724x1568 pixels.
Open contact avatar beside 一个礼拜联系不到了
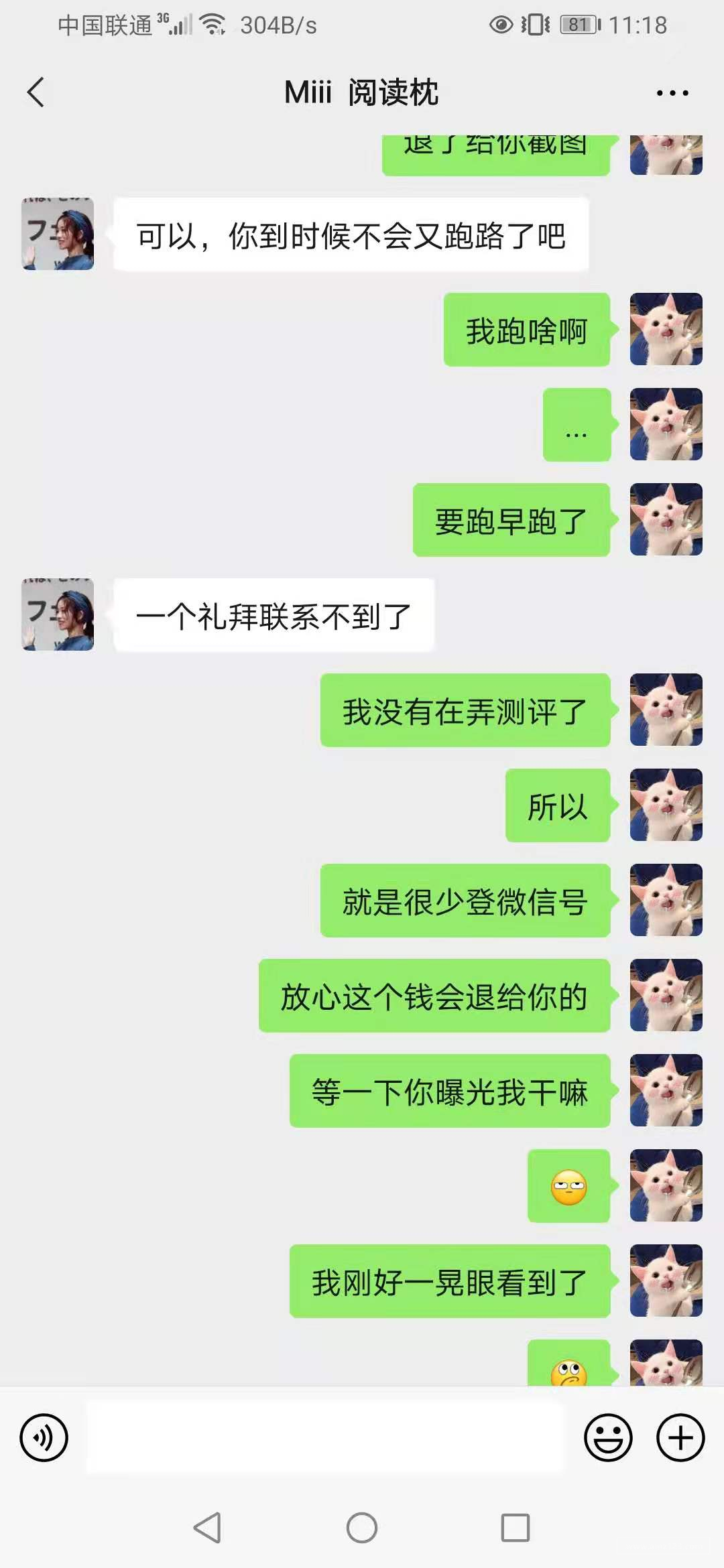pyautogui.click(x=58, y=614)
